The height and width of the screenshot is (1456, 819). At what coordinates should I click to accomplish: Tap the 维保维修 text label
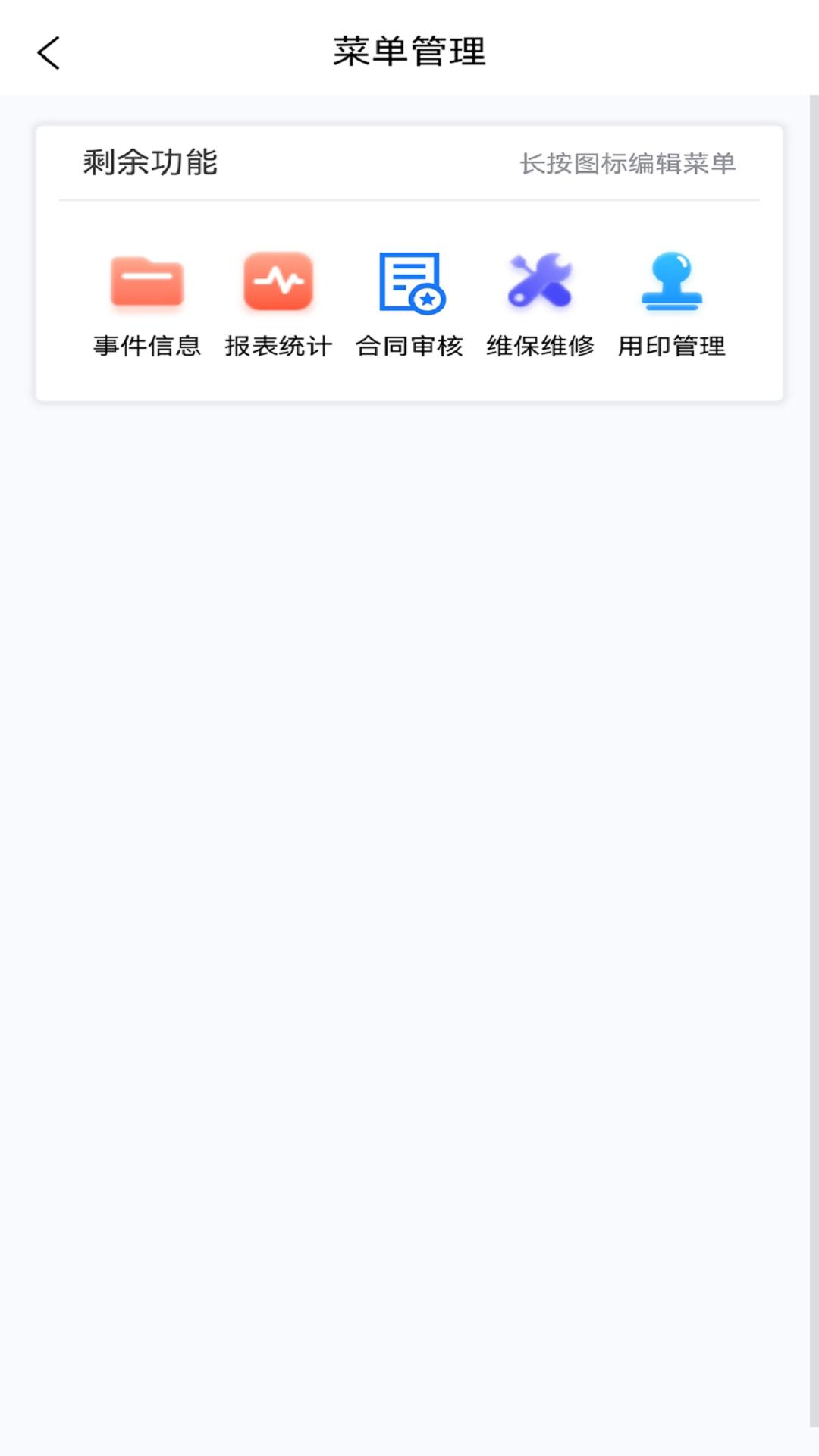[540, 346]
